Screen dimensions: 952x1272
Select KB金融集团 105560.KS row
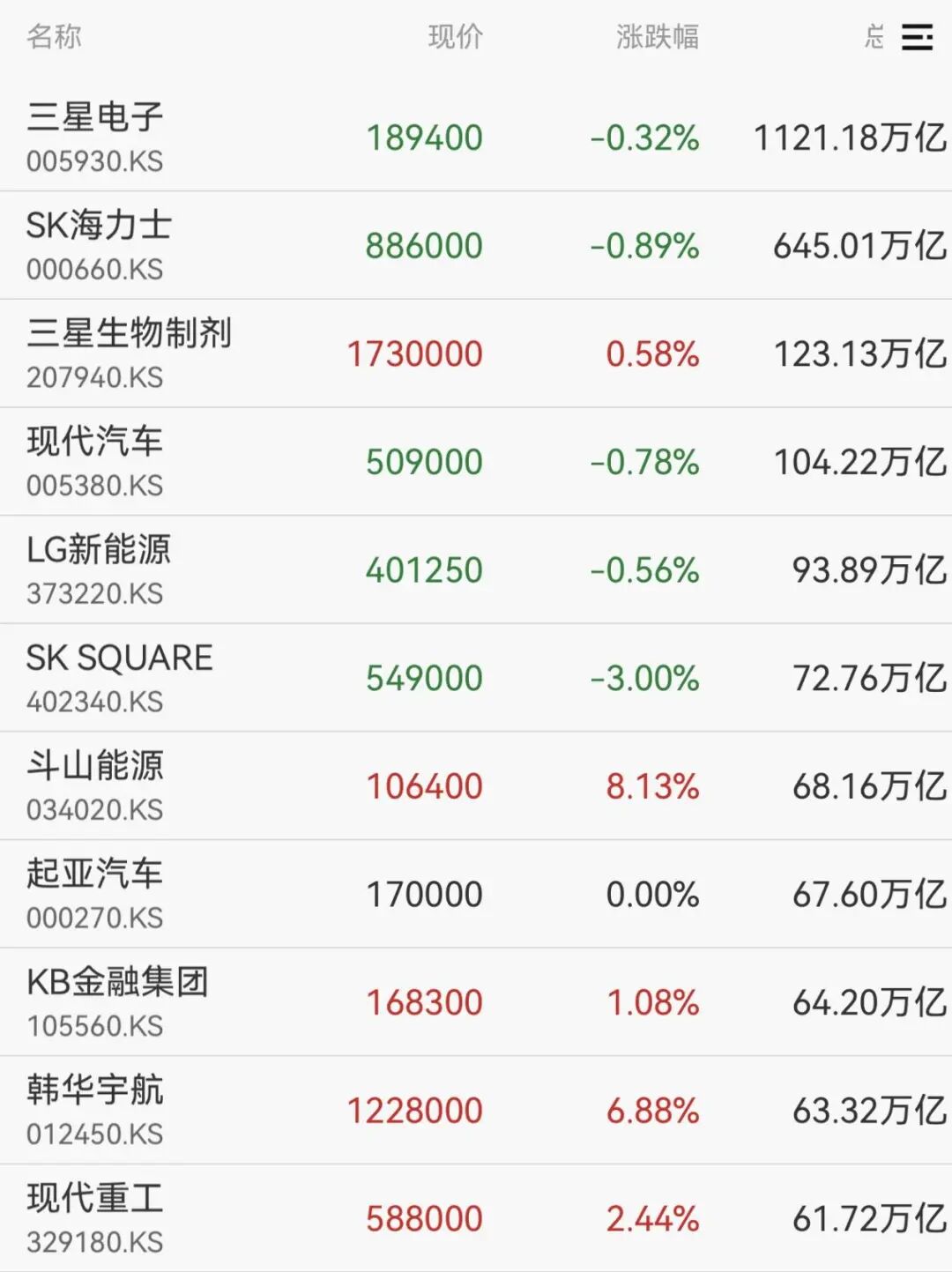point(117,1001)
